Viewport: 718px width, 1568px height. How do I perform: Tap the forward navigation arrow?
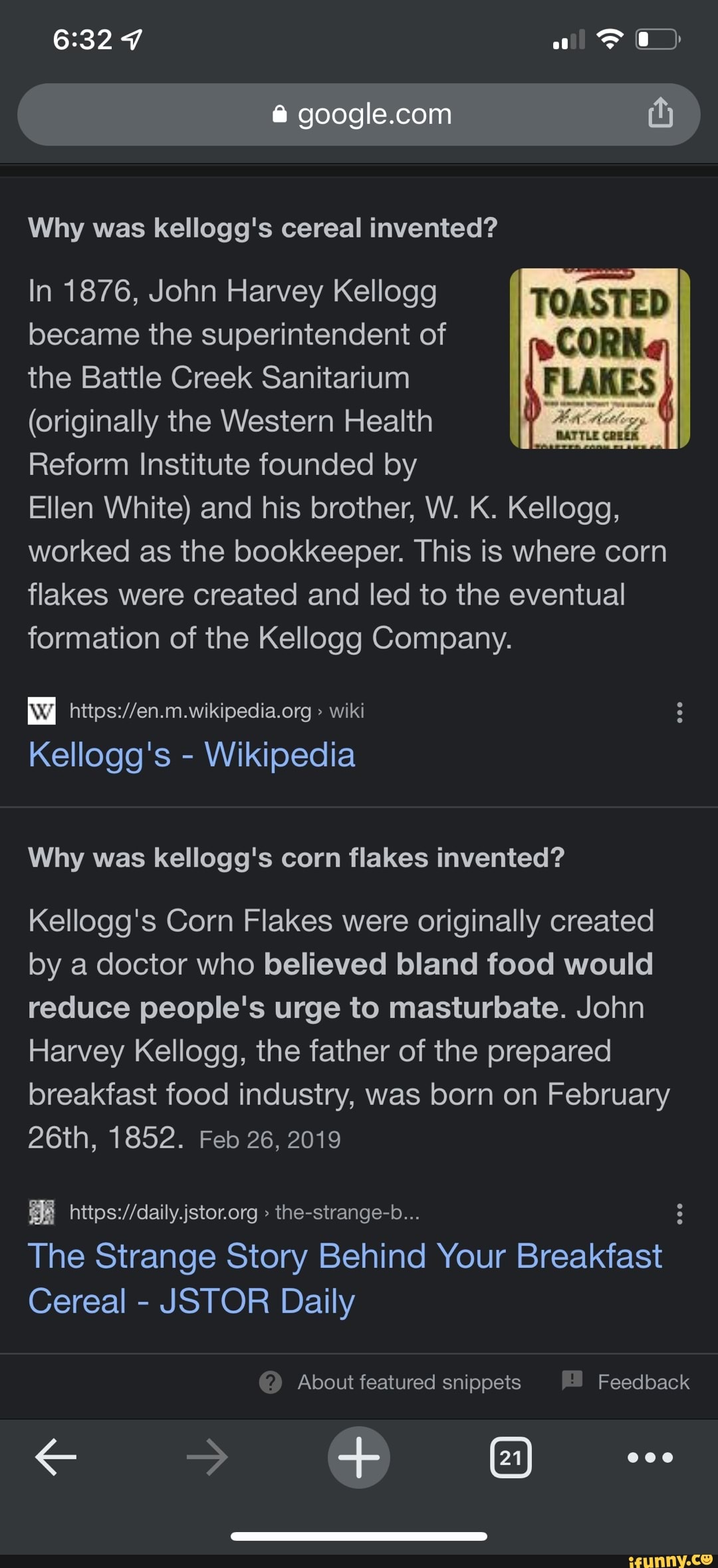coord(206,1457)
